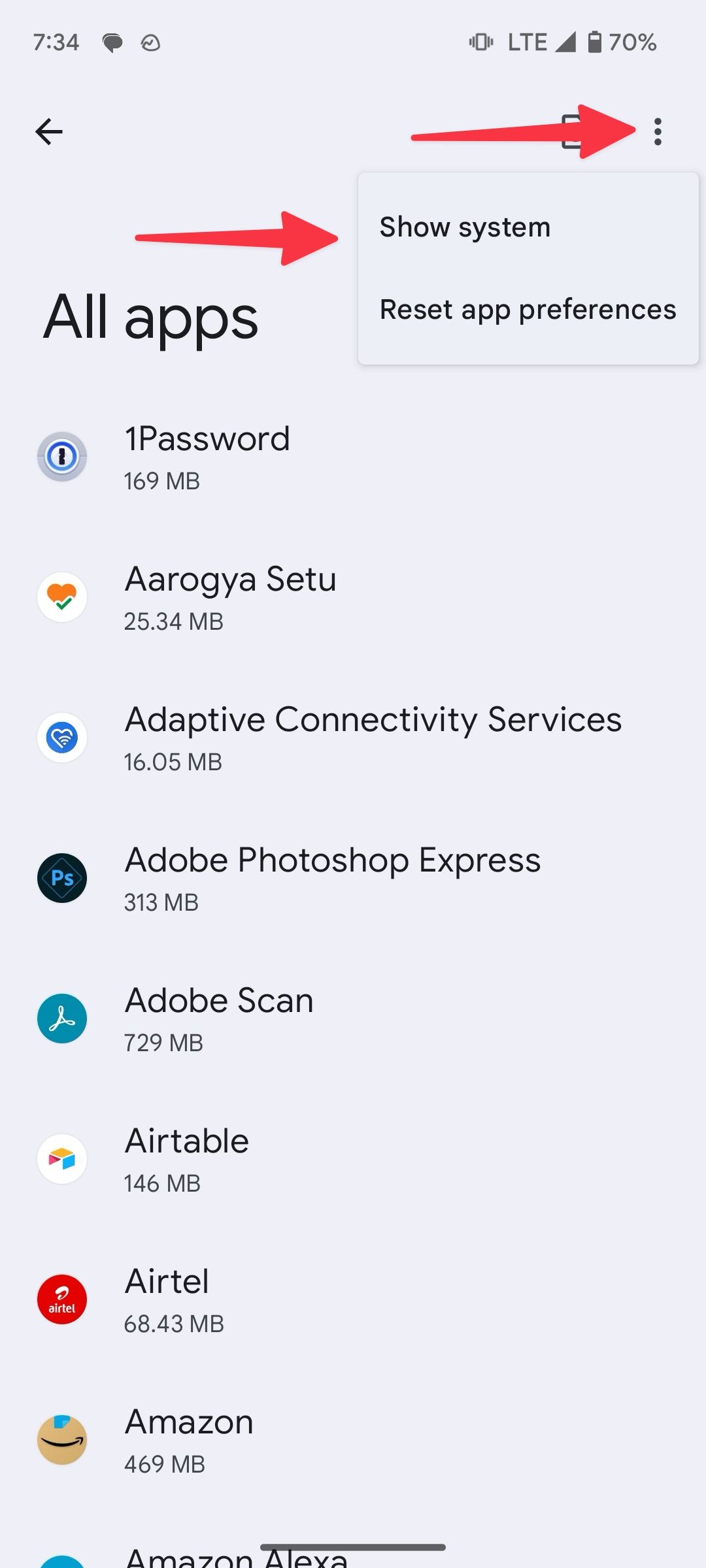Choose Reset app preferences
Viewport: 706px width, 1568px height.
(528, 310)
